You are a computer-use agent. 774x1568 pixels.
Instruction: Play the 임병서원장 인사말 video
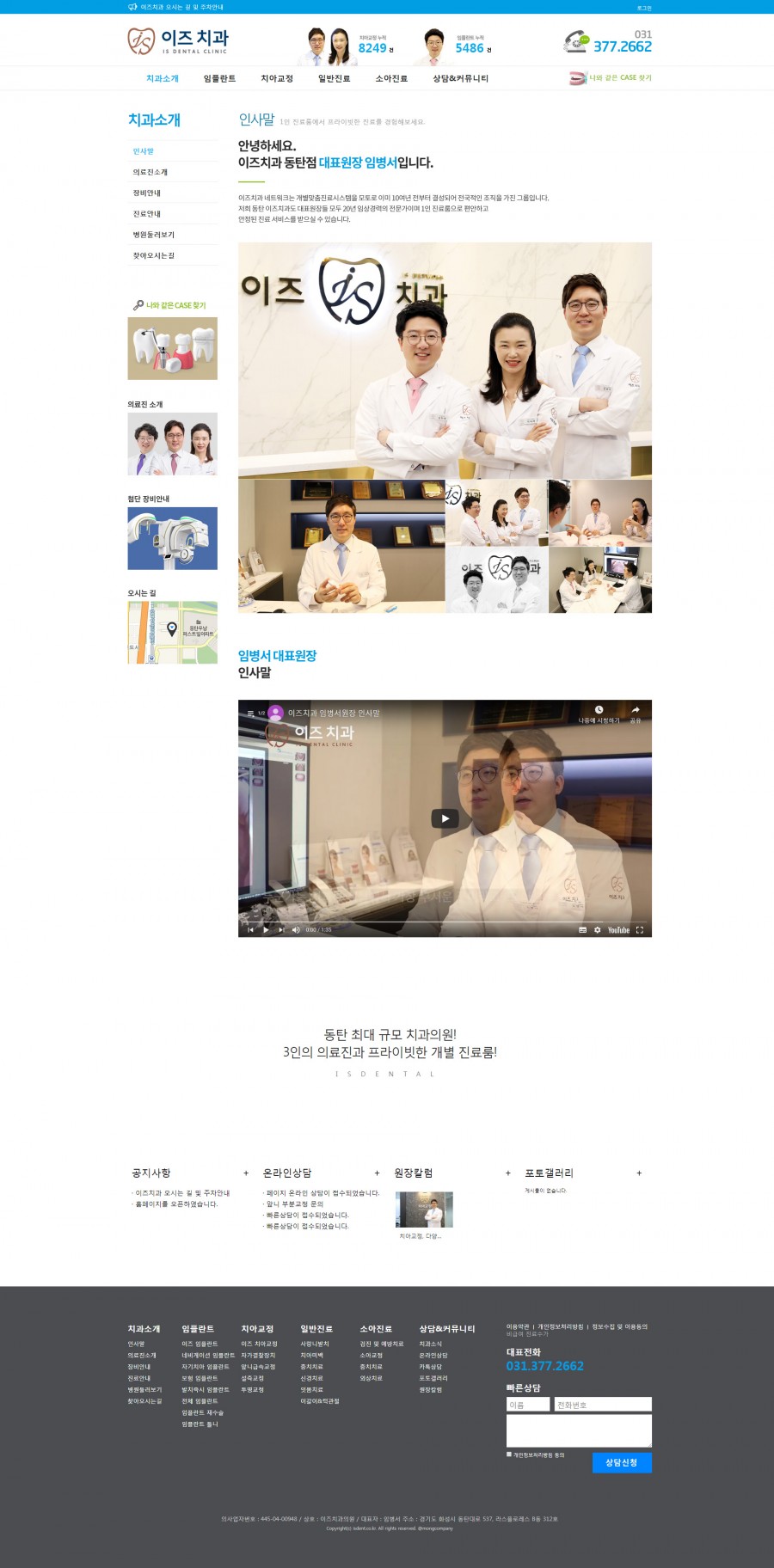445,818
